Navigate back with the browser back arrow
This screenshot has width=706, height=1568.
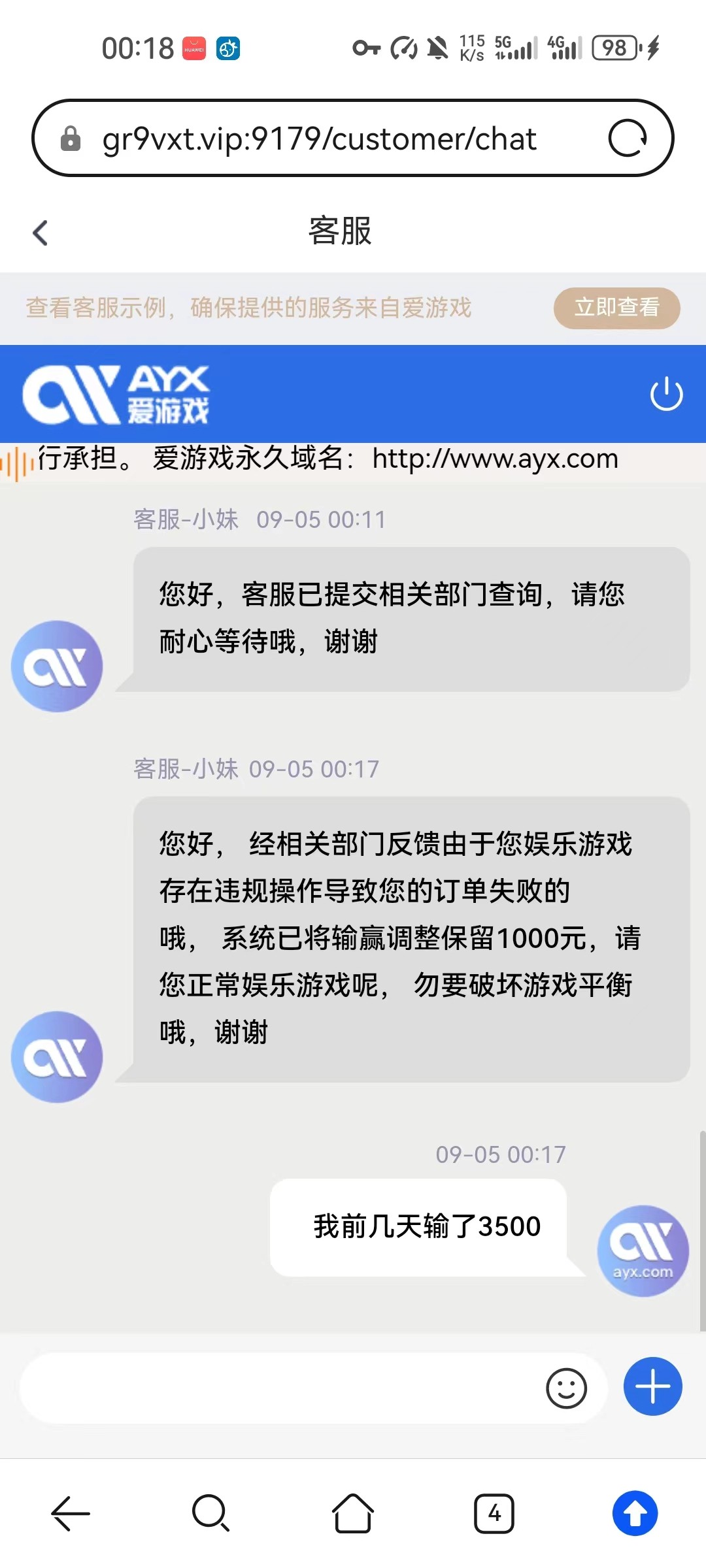coord(71,1513)
